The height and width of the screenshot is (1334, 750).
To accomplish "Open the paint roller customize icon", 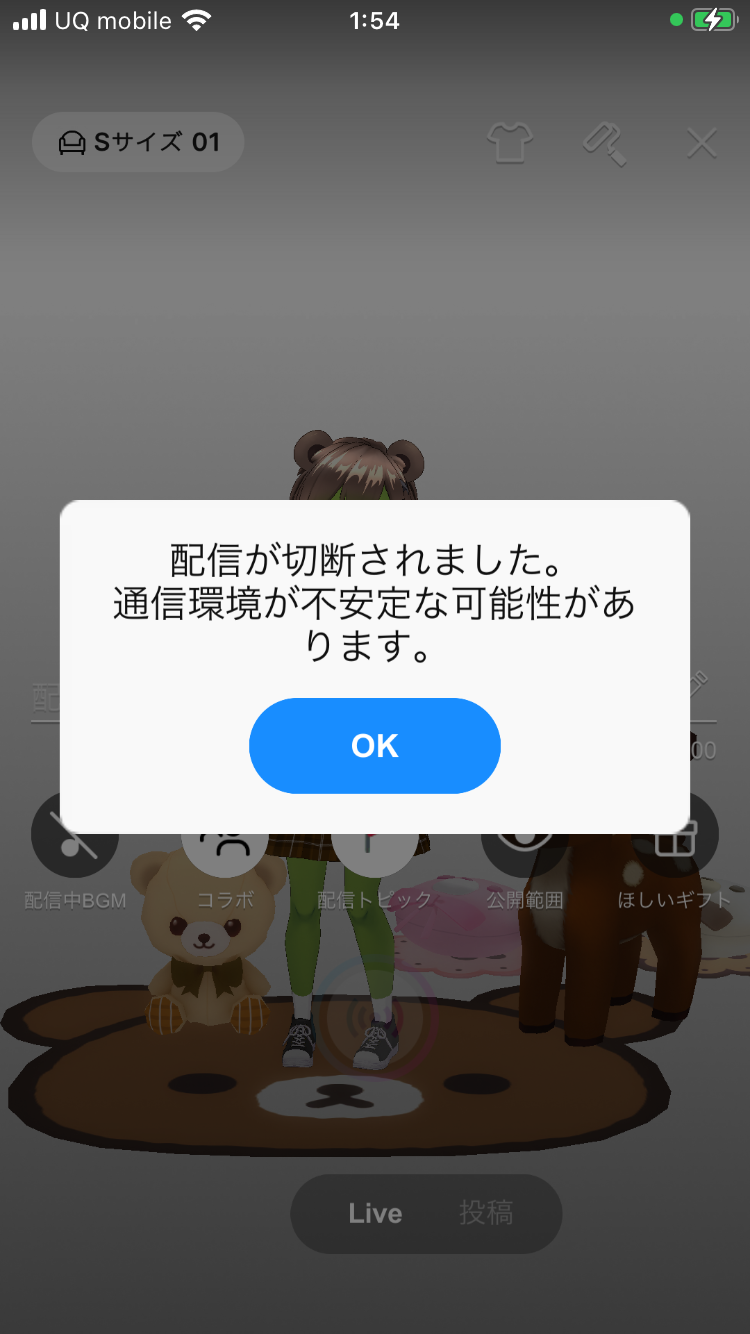I will click(x=604, y=143).
